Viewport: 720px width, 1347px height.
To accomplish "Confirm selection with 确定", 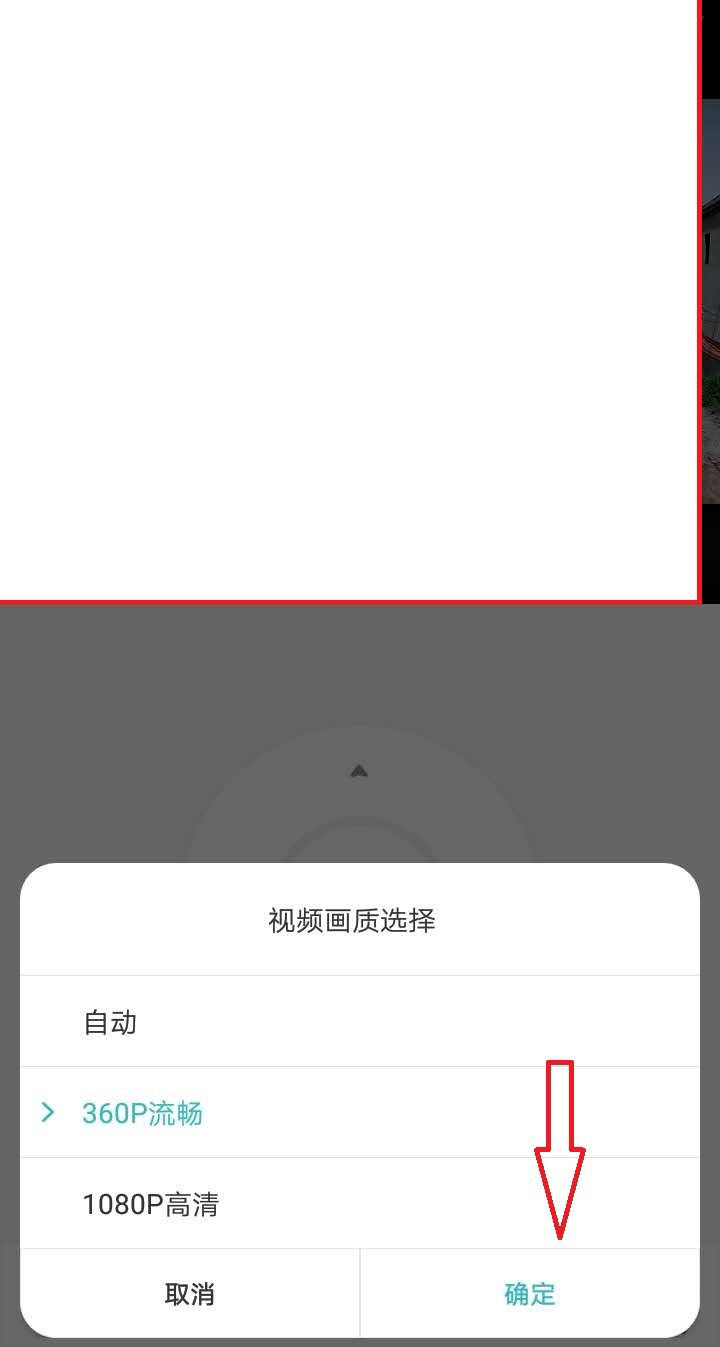I will (x=529, y=1294).
